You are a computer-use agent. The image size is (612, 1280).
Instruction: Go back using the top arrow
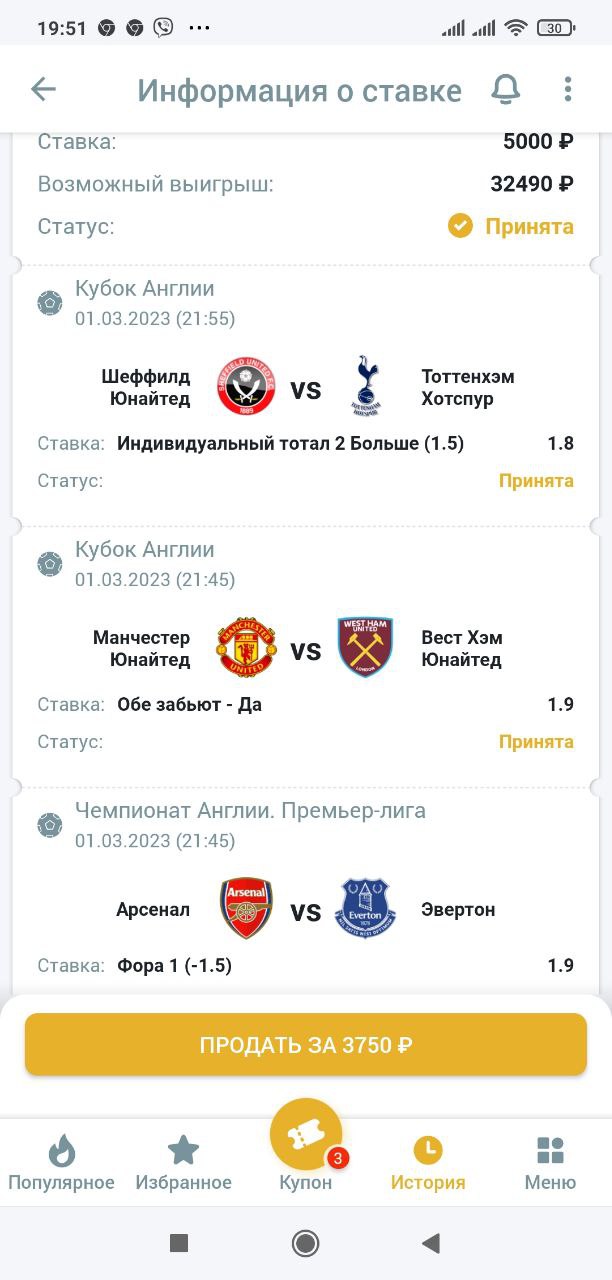[43, 90]
